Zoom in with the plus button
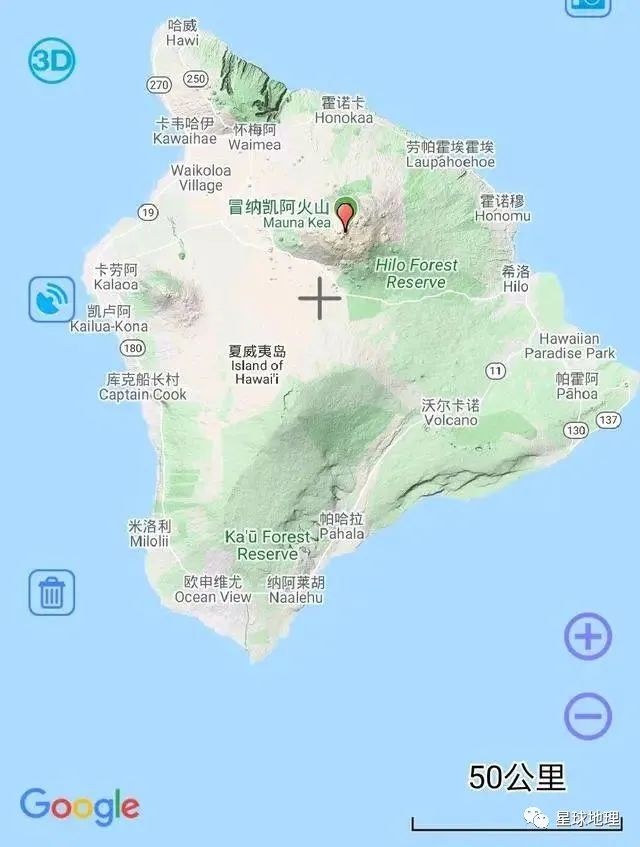This screenshot has width=640, height=847. tap(588, 636)
